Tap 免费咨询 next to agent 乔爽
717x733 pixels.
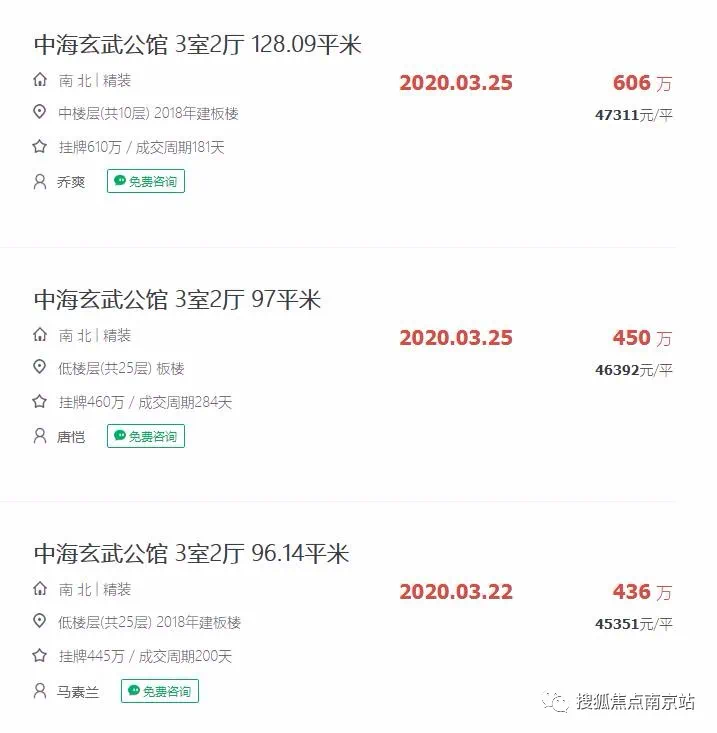click(x=146, y=181)
